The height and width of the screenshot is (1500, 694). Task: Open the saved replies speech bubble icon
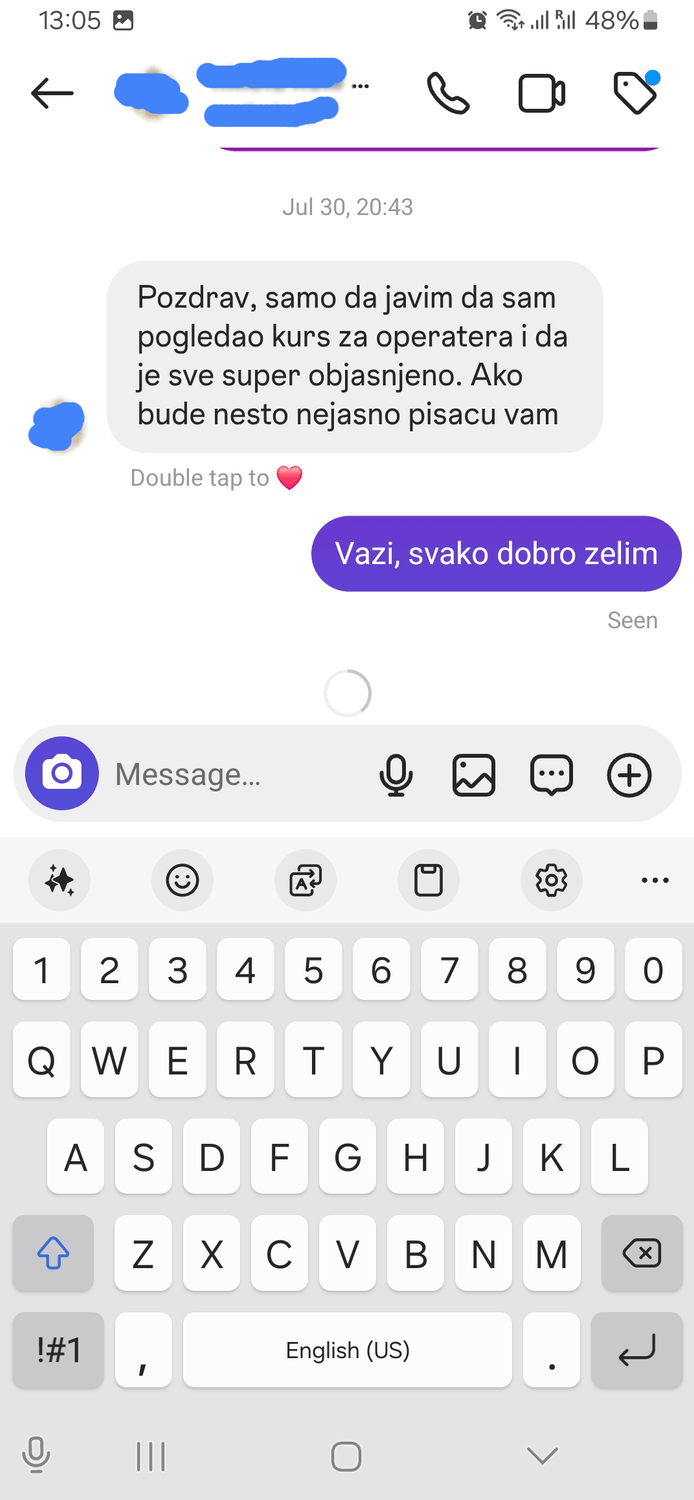(551, 775)
